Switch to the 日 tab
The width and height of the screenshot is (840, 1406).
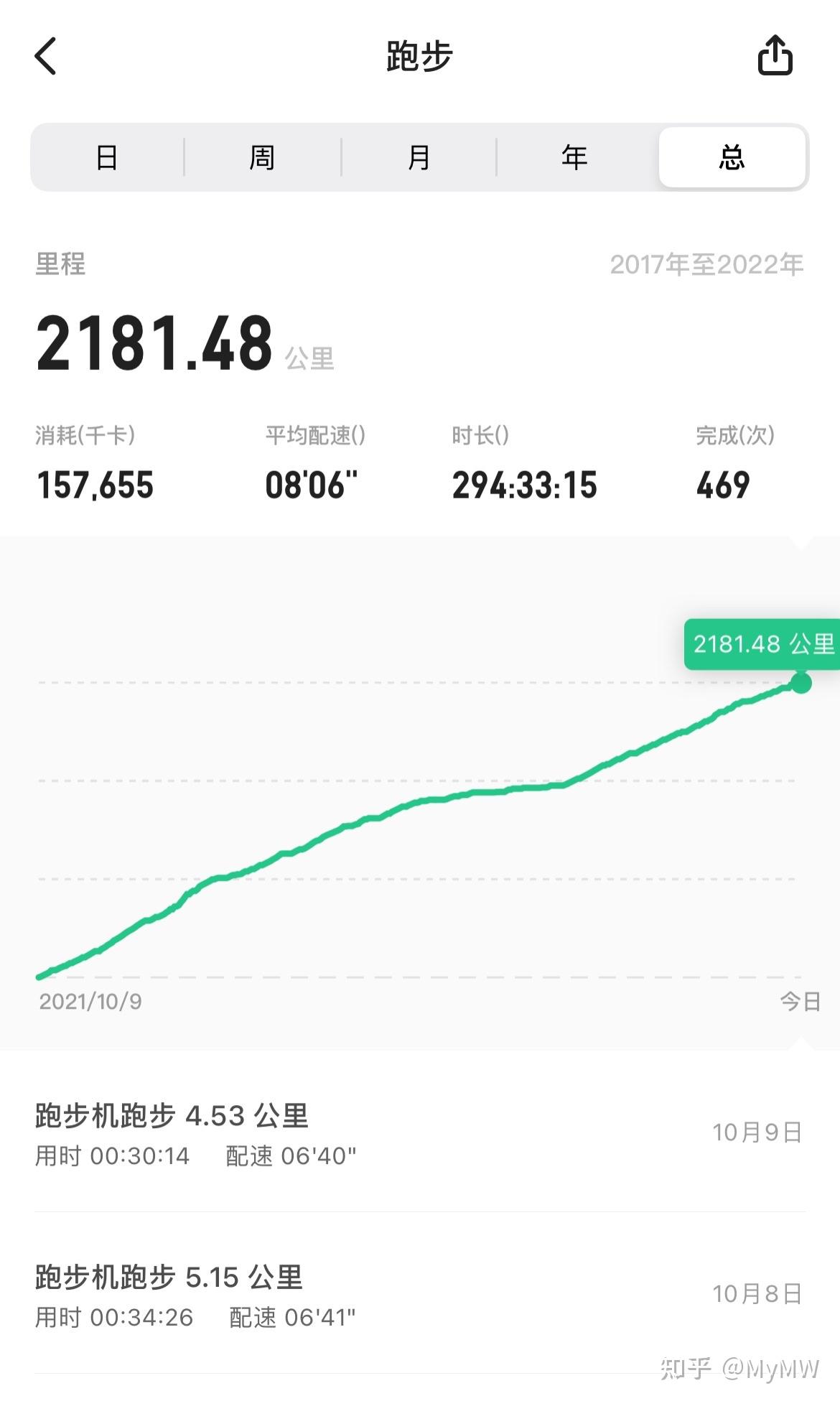107,157
